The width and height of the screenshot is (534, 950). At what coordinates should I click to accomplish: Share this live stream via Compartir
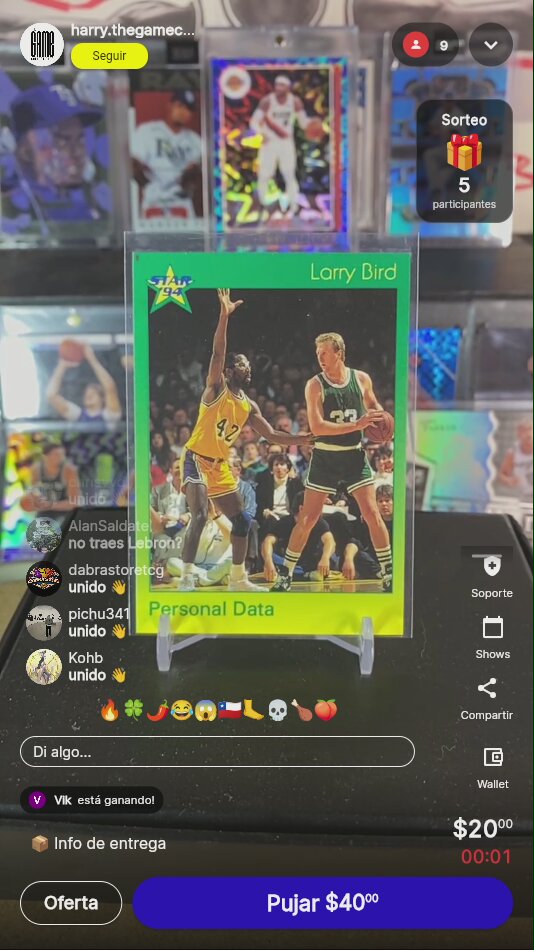point(487,699)
